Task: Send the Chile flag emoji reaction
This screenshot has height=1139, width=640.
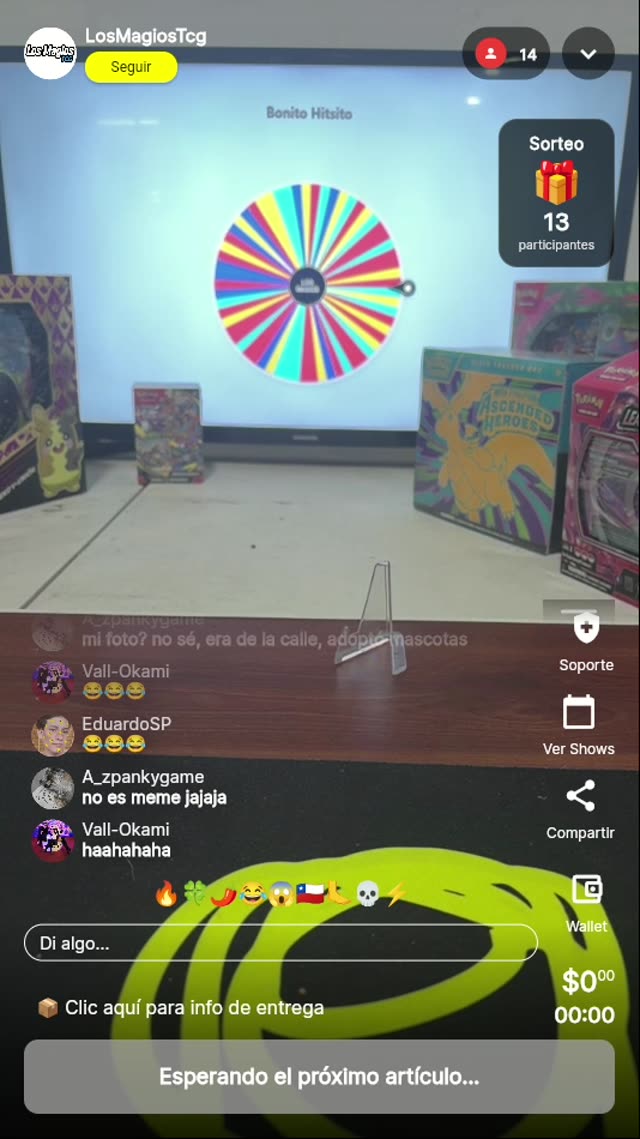Action: [310, 894]
